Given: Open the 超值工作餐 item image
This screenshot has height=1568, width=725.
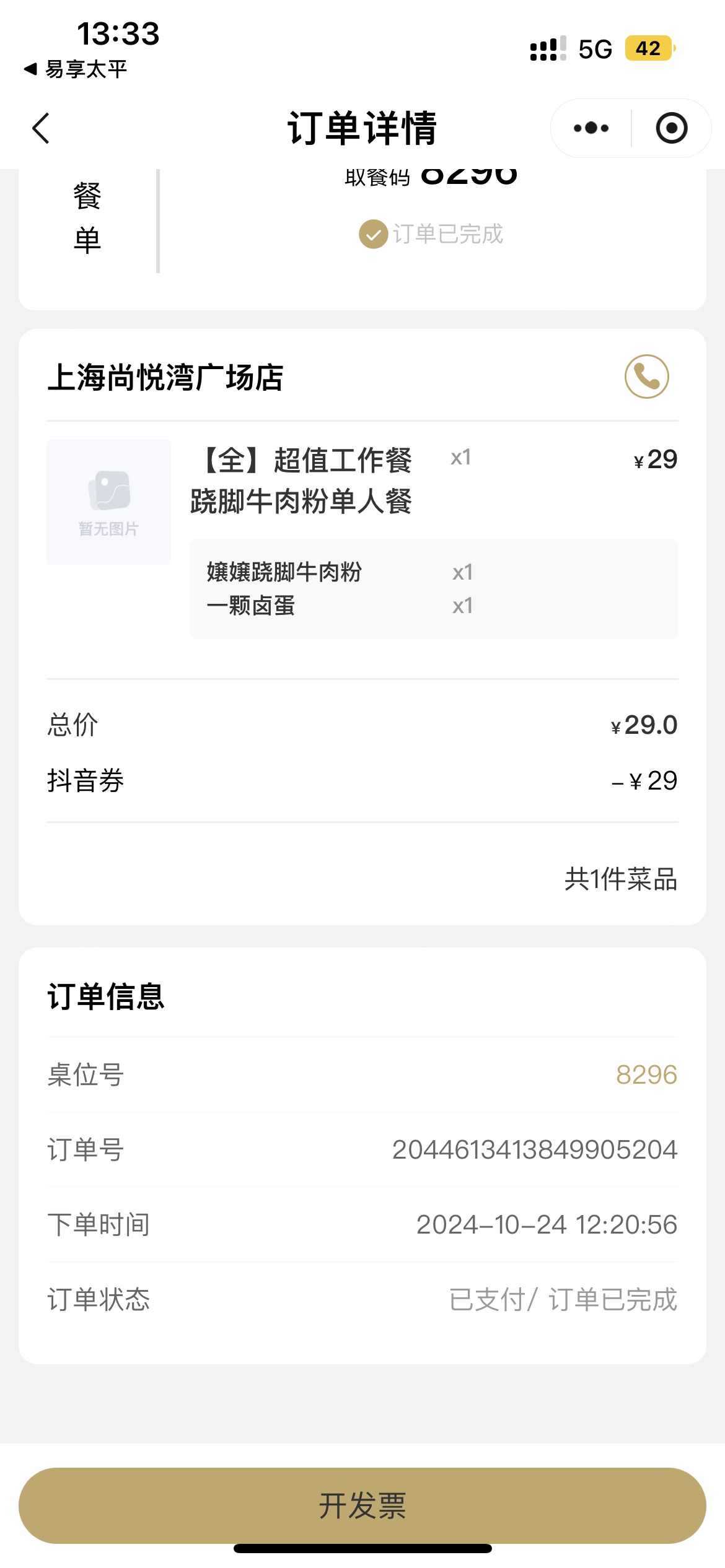Looking at the screenshot, I should 108,502.
